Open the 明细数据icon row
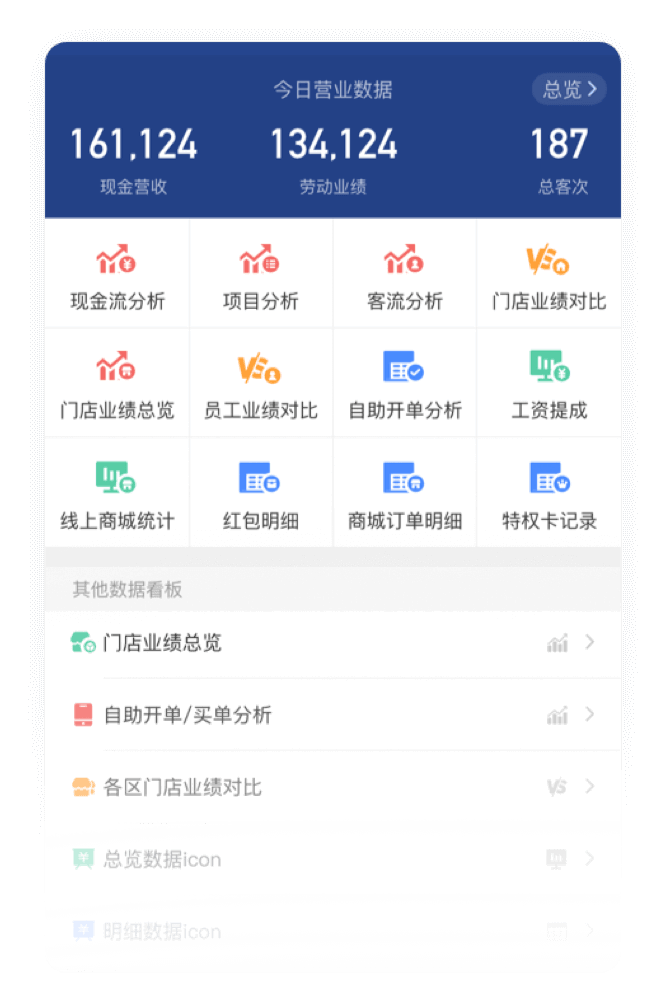The image size is (666, 984). (332, 931)
